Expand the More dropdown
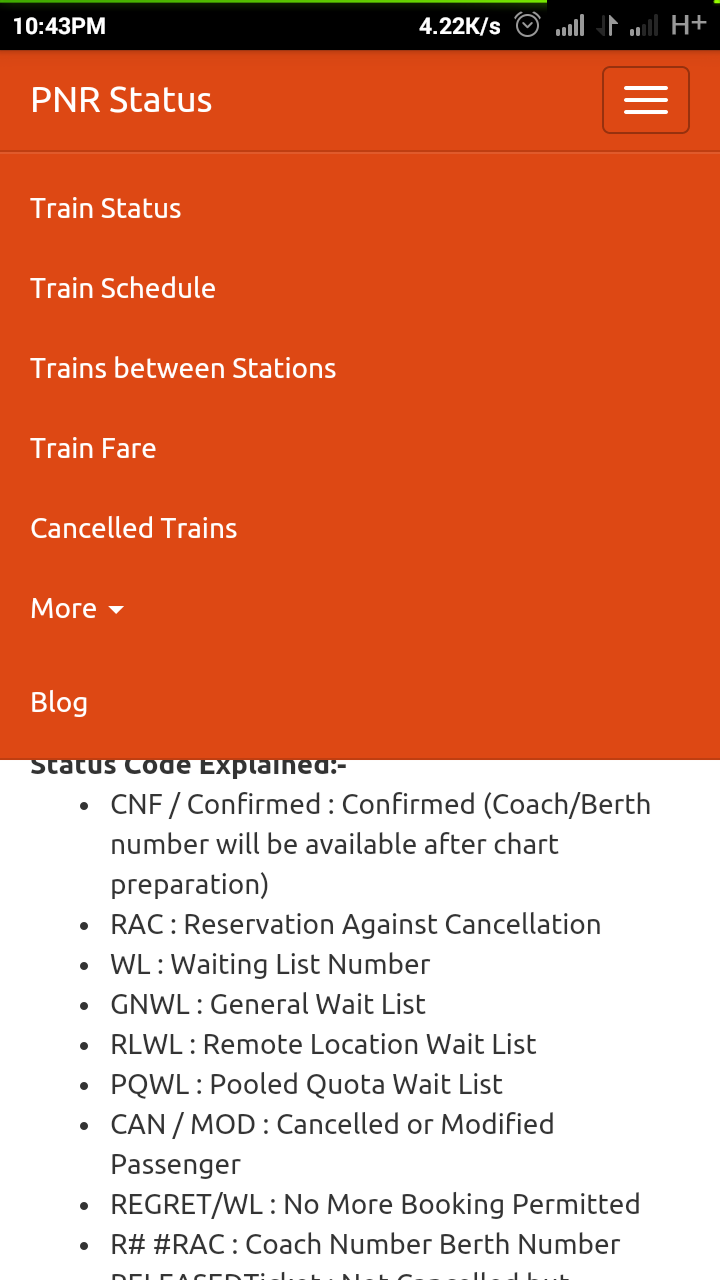 point(77,608)
